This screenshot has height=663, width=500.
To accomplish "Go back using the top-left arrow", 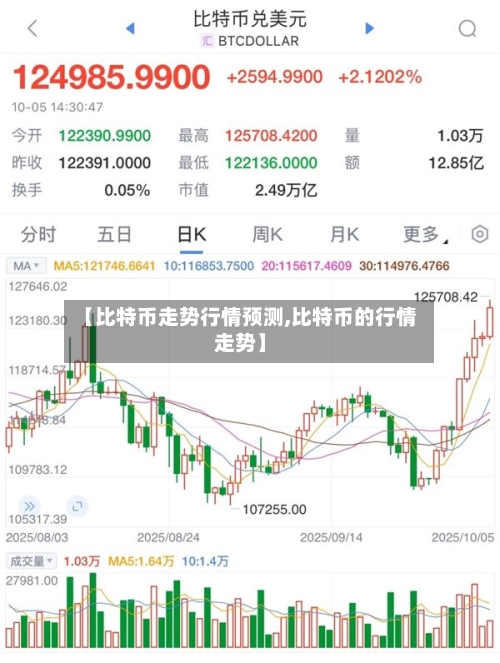I will click(33, 28).
